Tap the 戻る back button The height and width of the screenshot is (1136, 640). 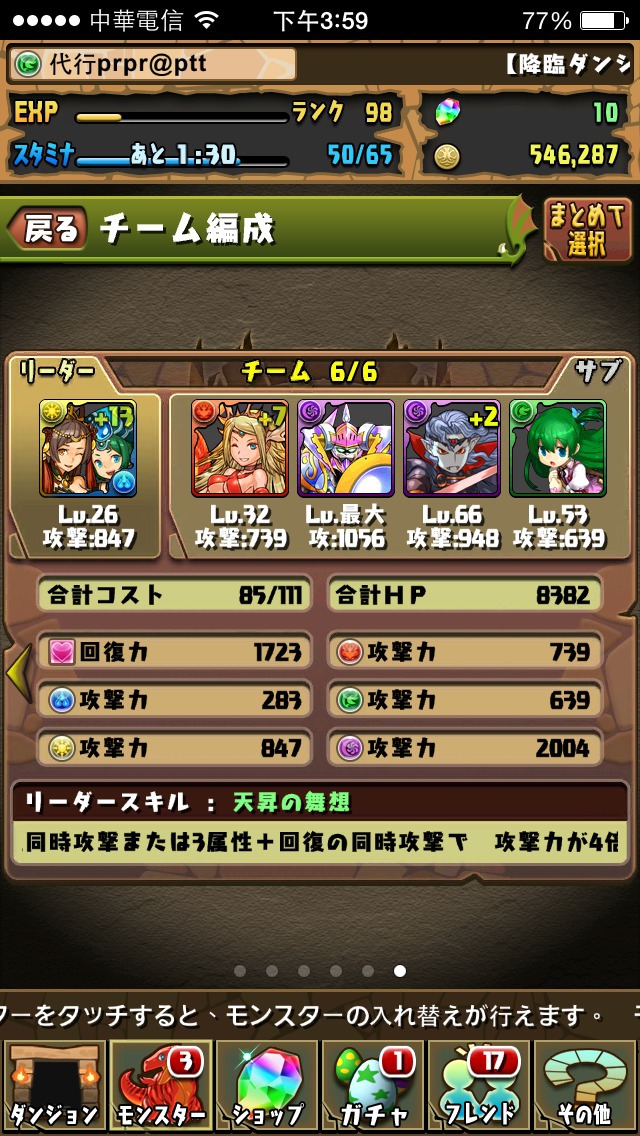(x=48, y=229)
